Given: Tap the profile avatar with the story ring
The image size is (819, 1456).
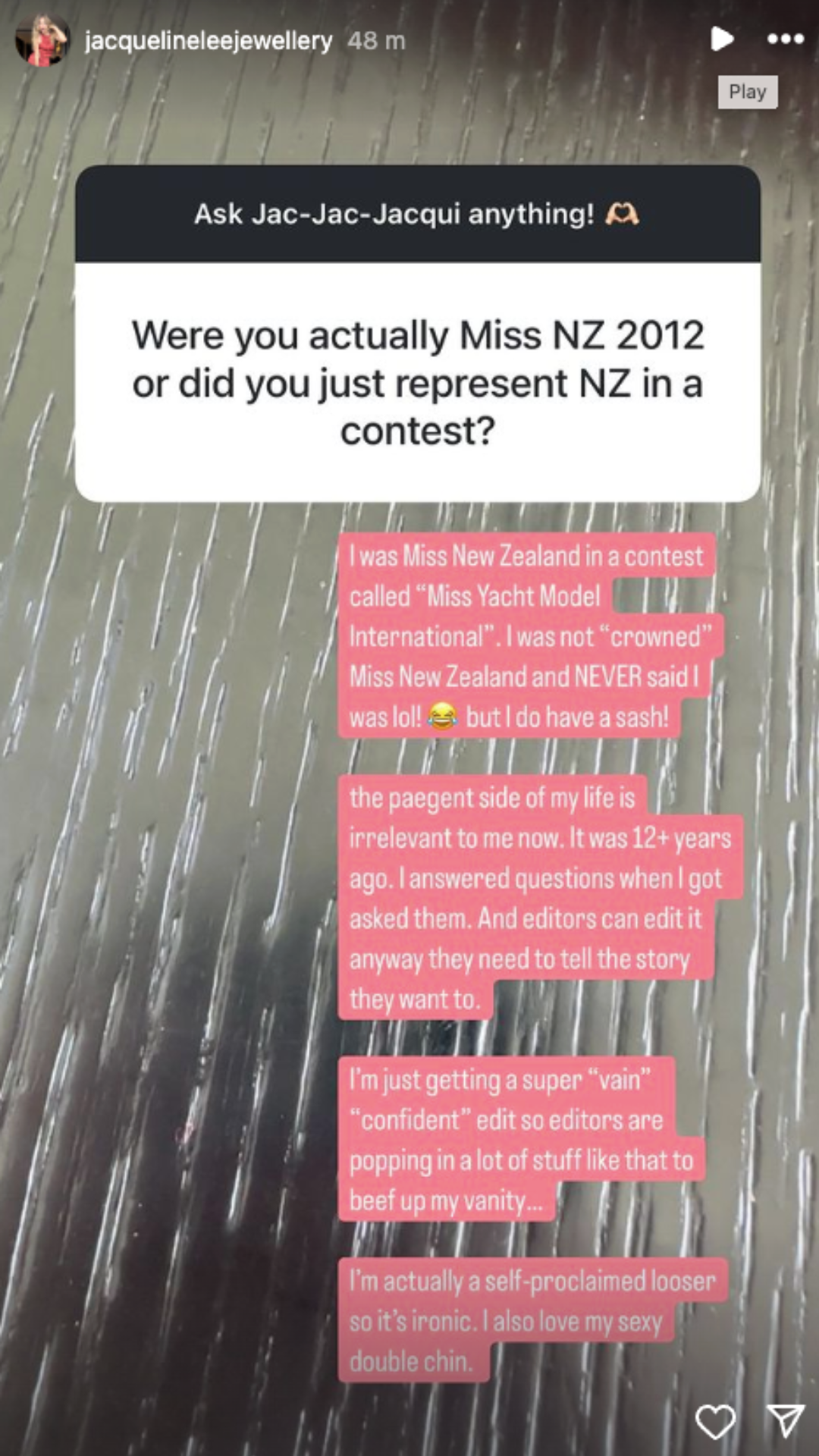Looking at the screenshot, I should [43, 40].
